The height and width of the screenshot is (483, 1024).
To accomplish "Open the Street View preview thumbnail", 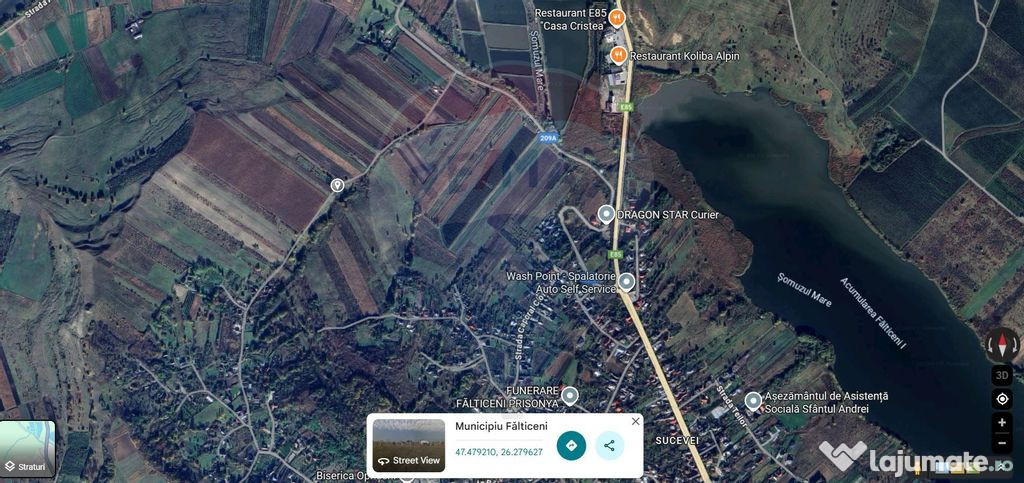I will point(408,445).
